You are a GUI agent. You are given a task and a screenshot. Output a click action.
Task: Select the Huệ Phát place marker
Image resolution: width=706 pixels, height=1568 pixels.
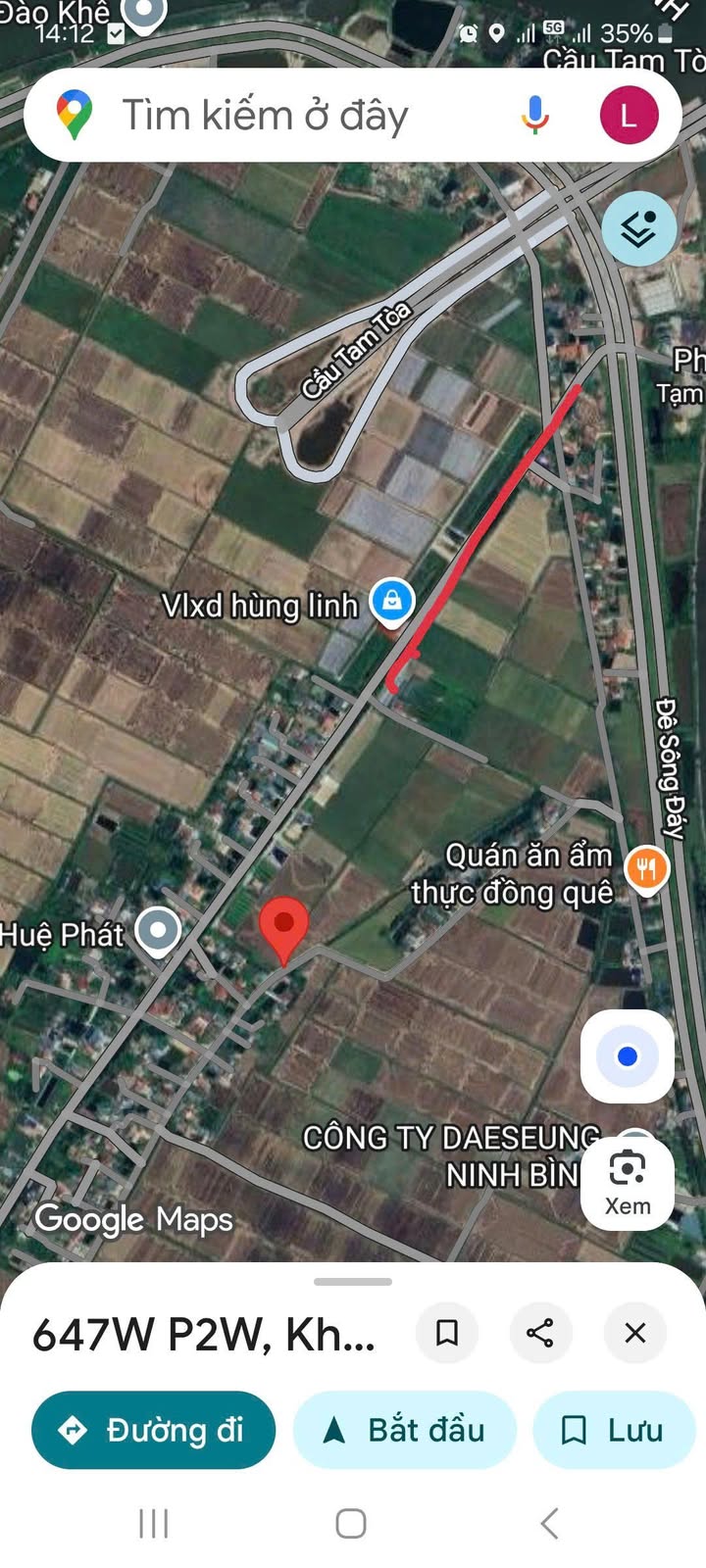158,931
